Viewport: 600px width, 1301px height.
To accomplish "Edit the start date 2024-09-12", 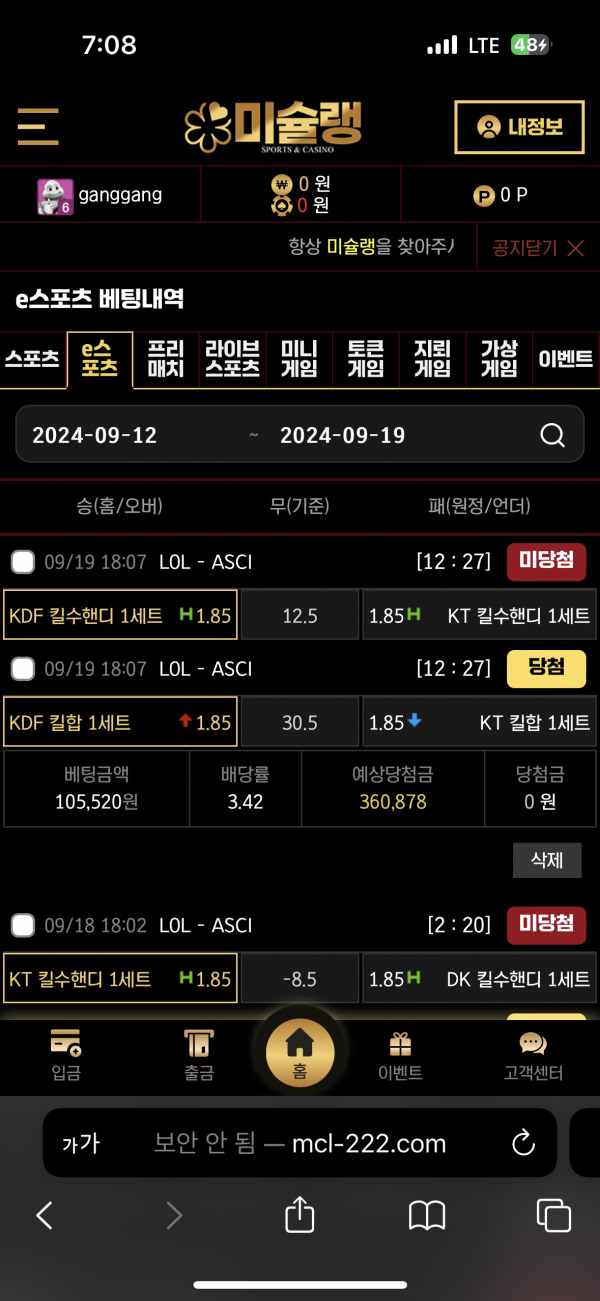I will [95, 435].
